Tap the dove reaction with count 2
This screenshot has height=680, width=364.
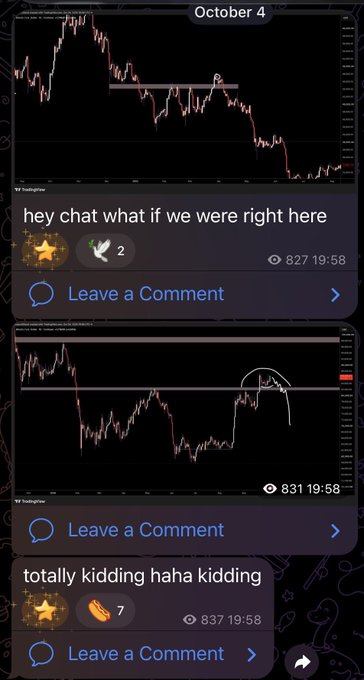105,251
